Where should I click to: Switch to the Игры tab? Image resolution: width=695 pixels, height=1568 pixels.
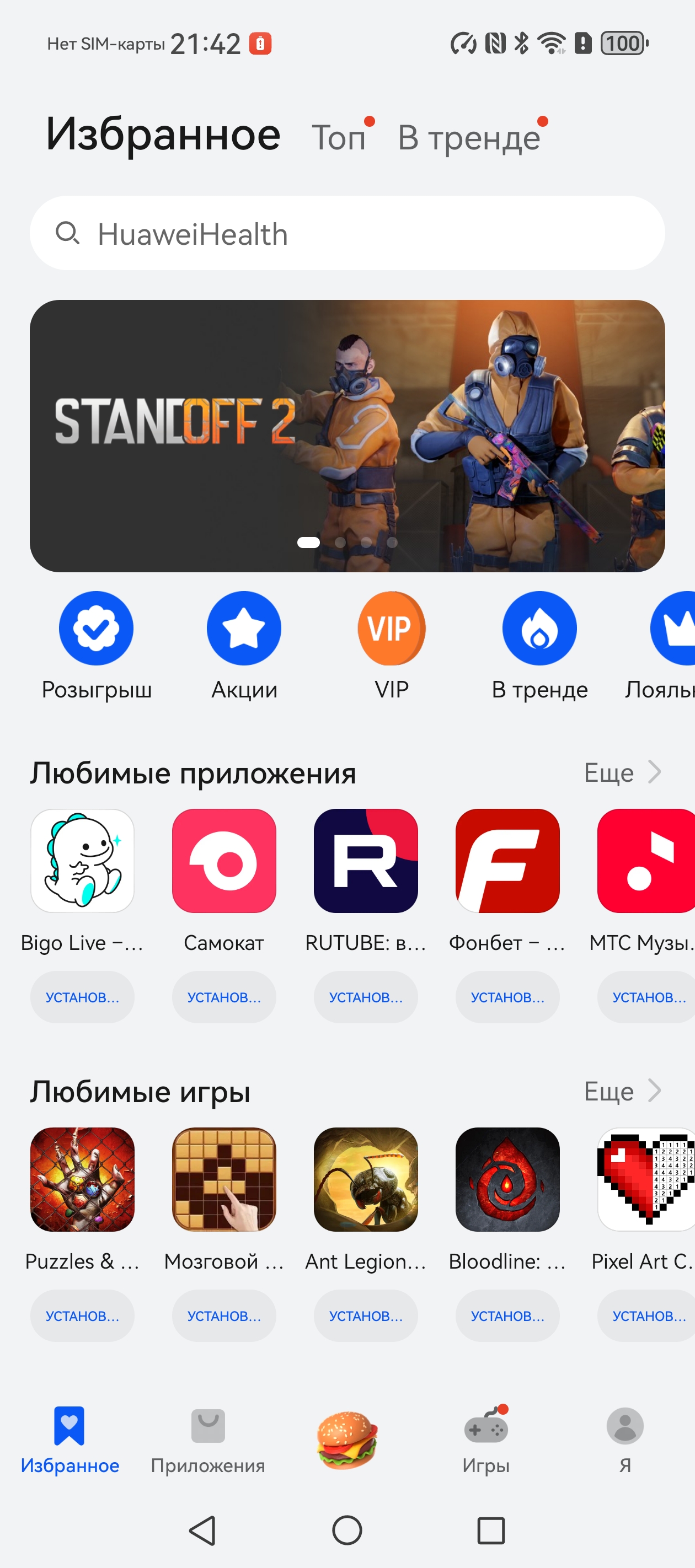coord(486,1440)
